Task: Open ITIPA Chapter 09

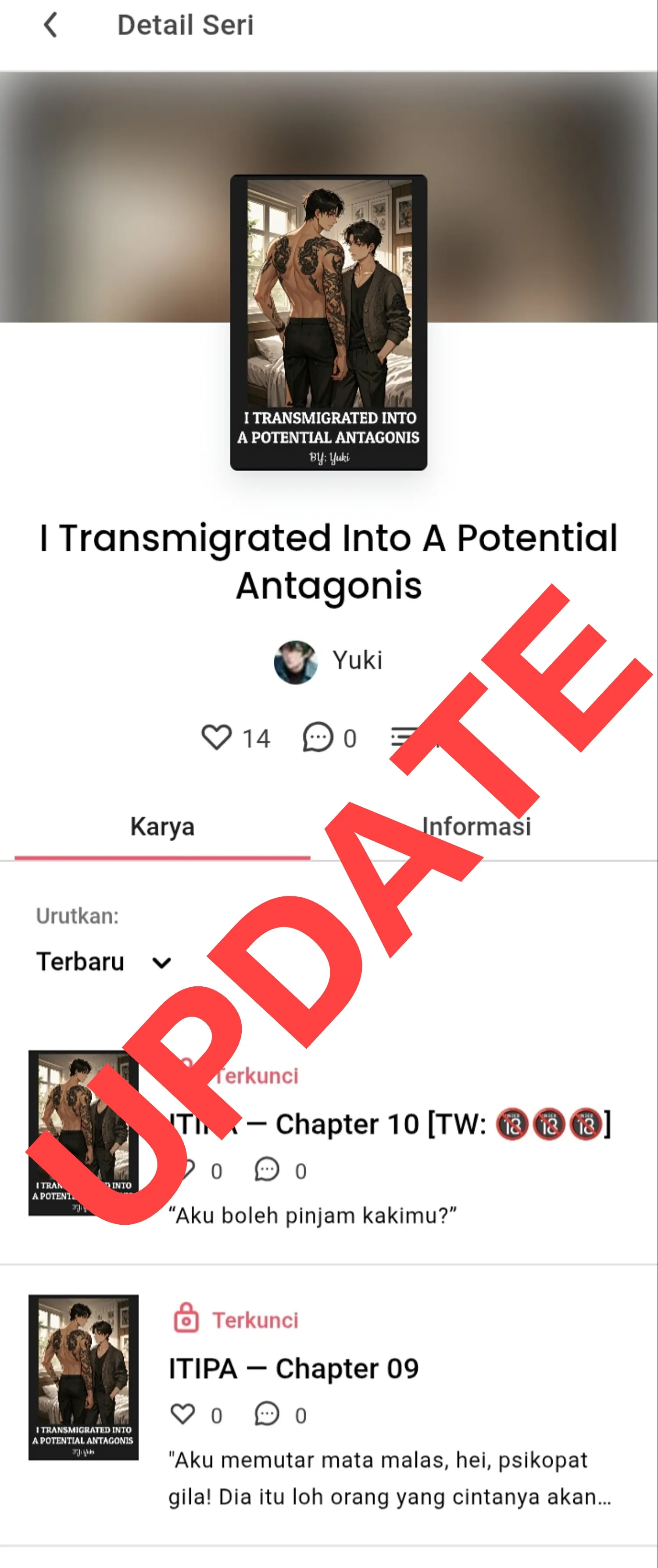Action: coord(294,1368)
